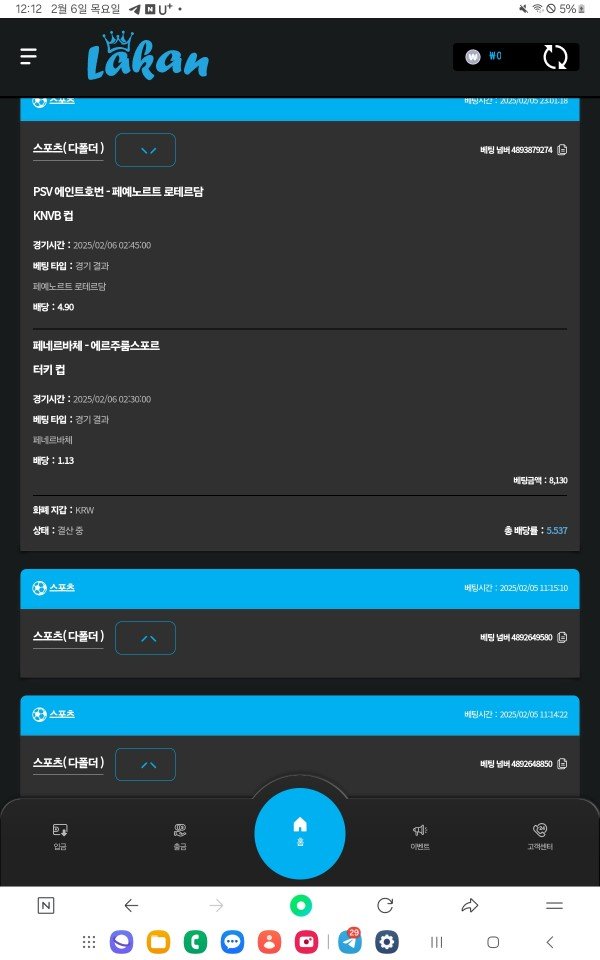This screenshot has width=600, height=960.
Task: Open the 입금 deposit tab
Action: pyautogui.click(x=60, y=836)
